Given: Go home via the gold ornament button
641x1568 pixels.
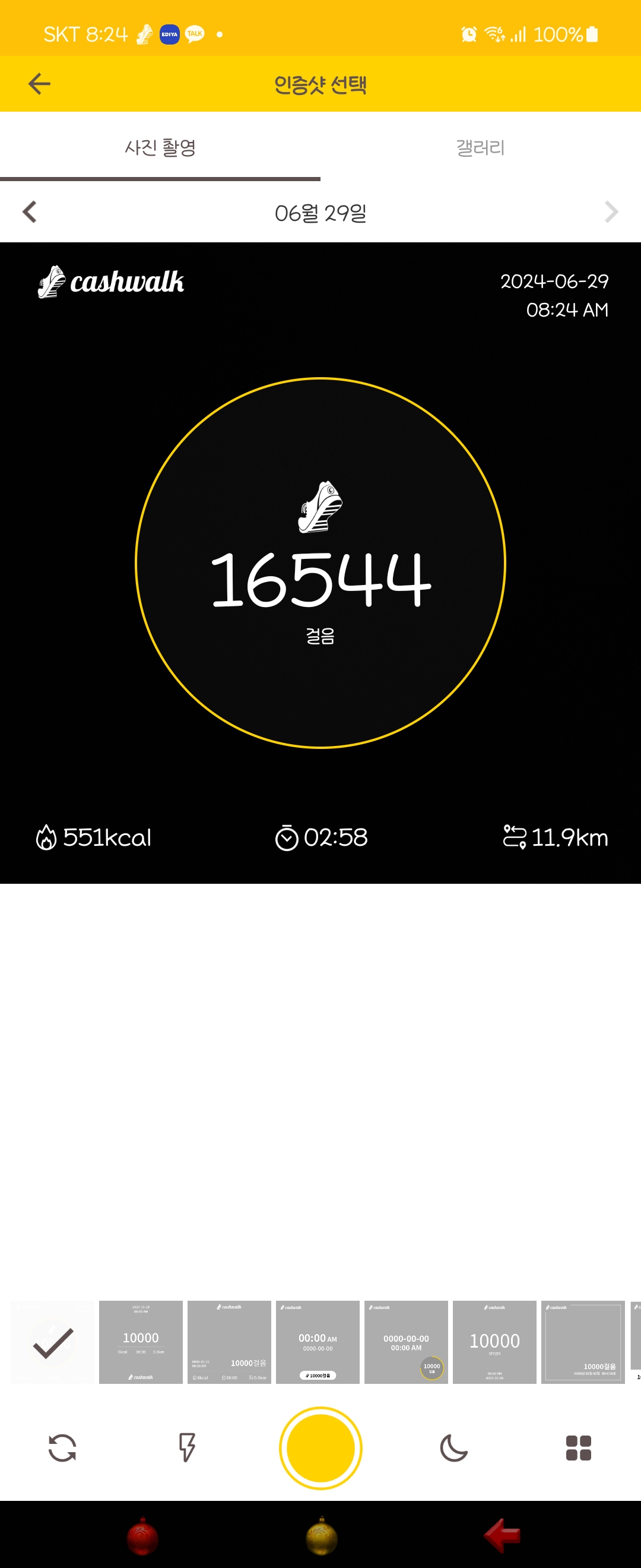Looking at the screenshot, I should point(321,1535).
